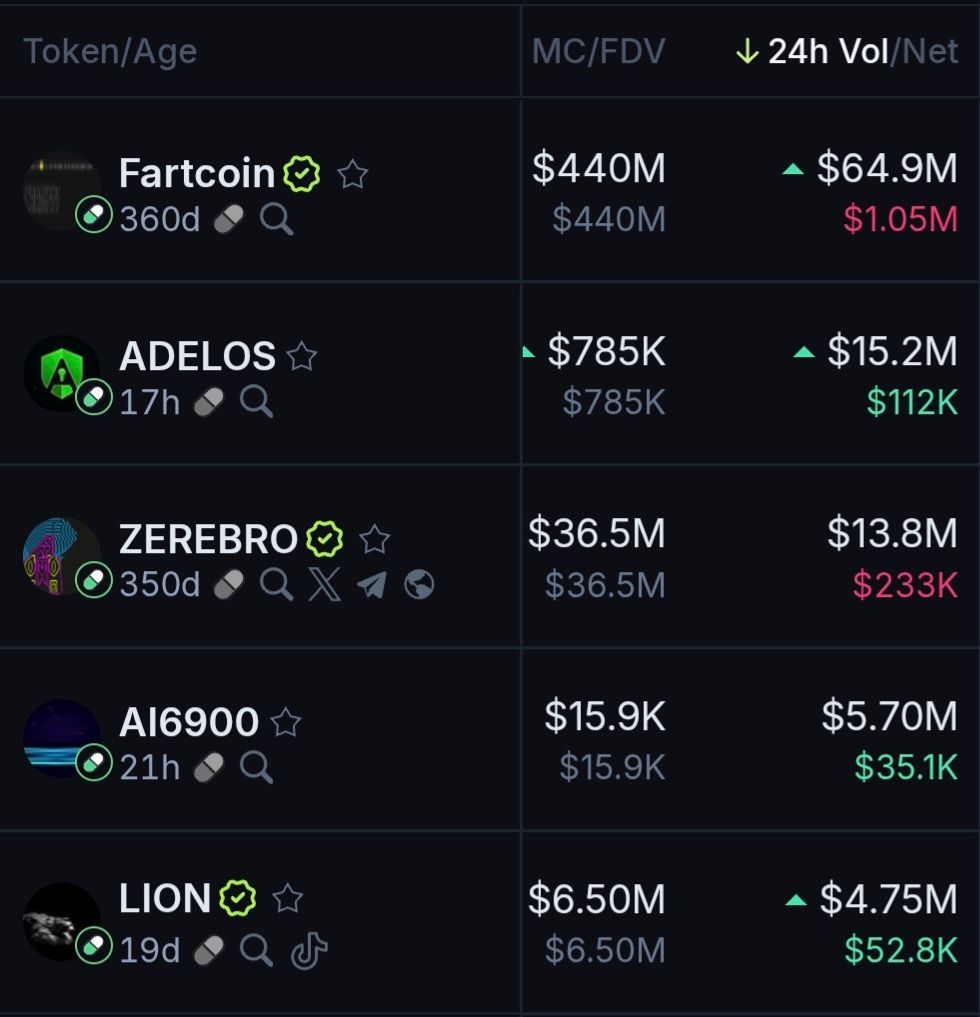Open ZEREBRO's Telegram link
This screenshot has height=1017, width=980.
click(371, 585)
